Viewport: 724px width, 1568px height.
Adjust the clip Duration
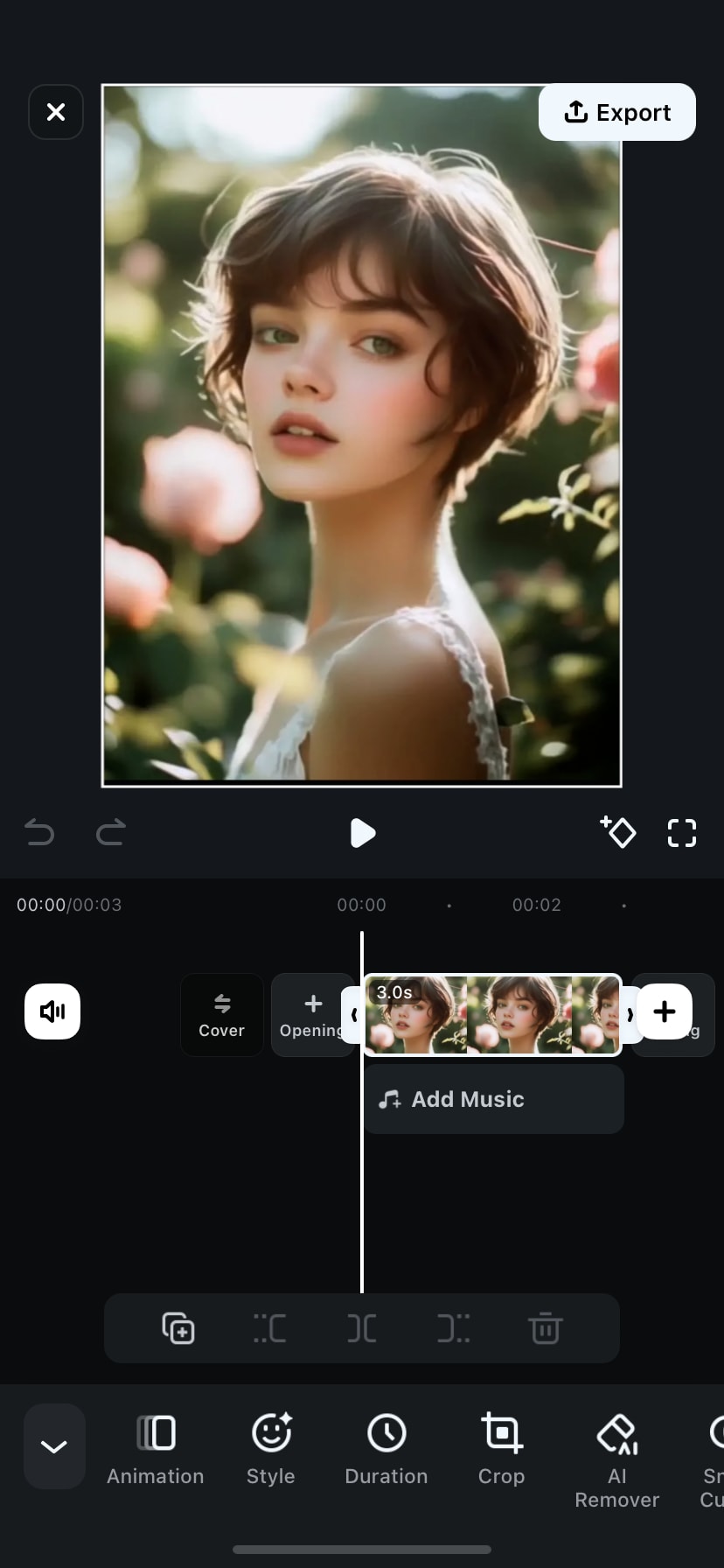click(x=386, y=1452)
